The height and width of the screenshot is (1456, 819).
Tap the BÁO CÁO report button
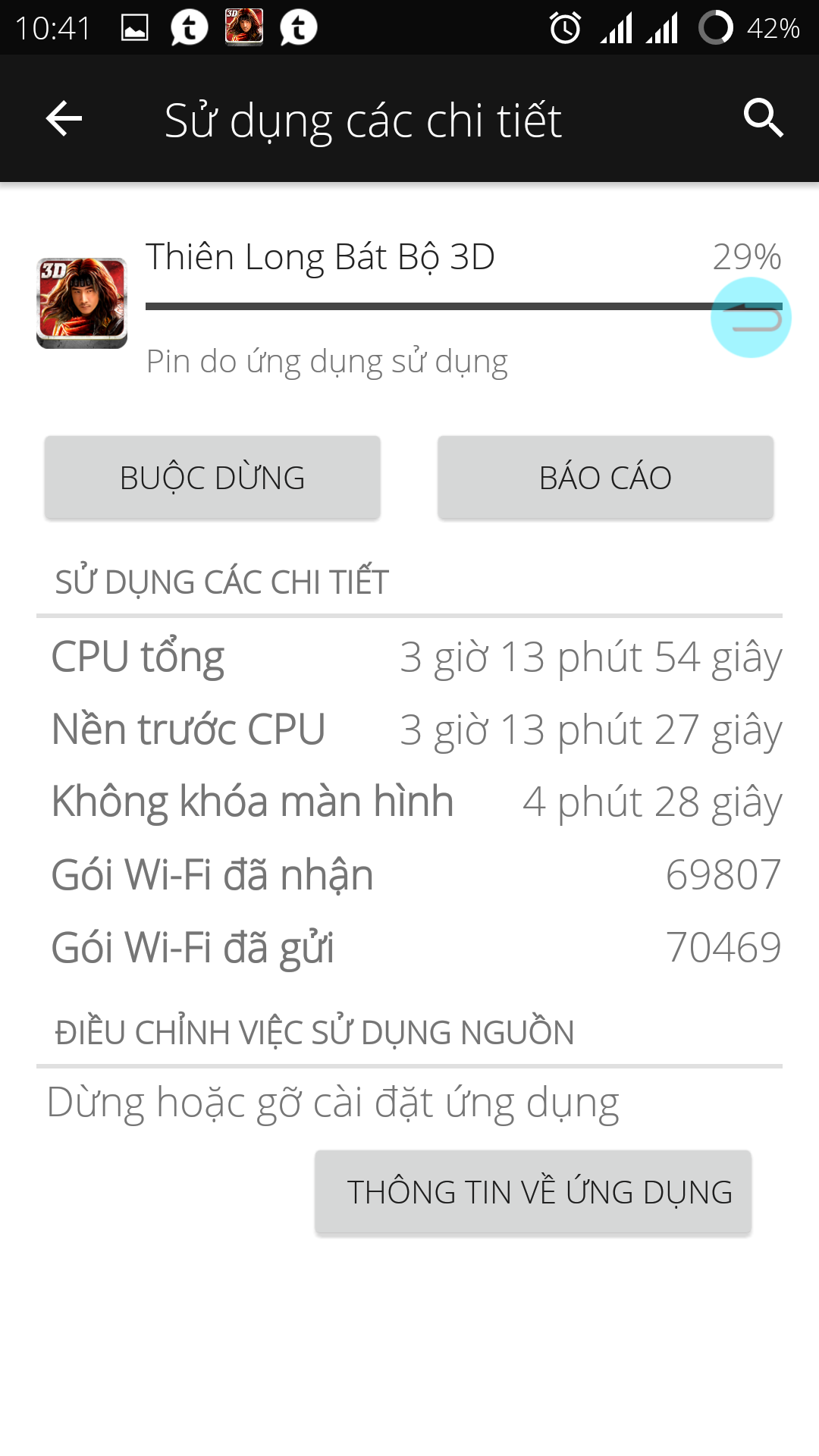[605, 478]
